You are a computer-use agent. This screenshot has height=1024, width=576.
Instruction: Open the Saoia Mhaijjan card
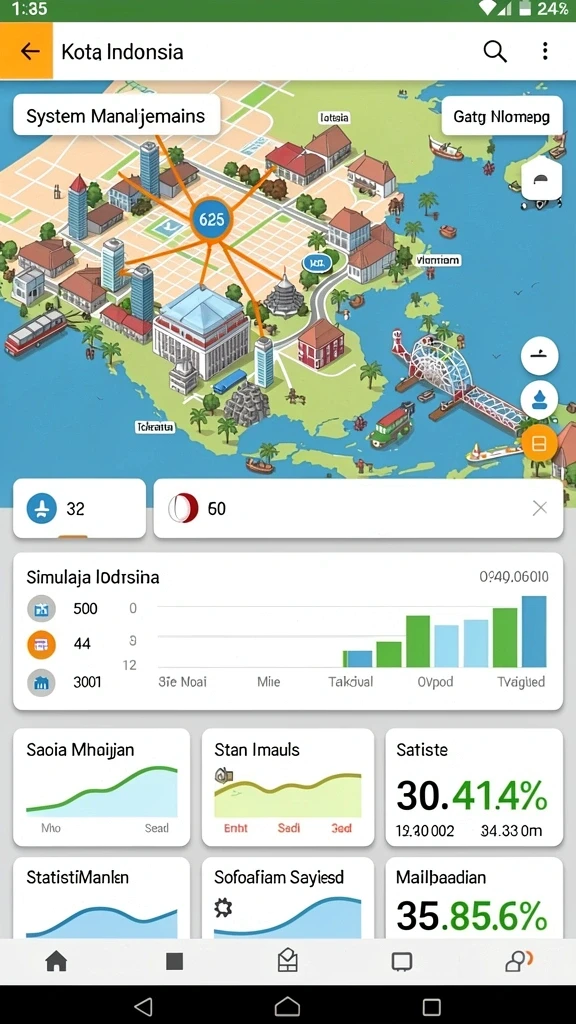[x=101, y=787]
